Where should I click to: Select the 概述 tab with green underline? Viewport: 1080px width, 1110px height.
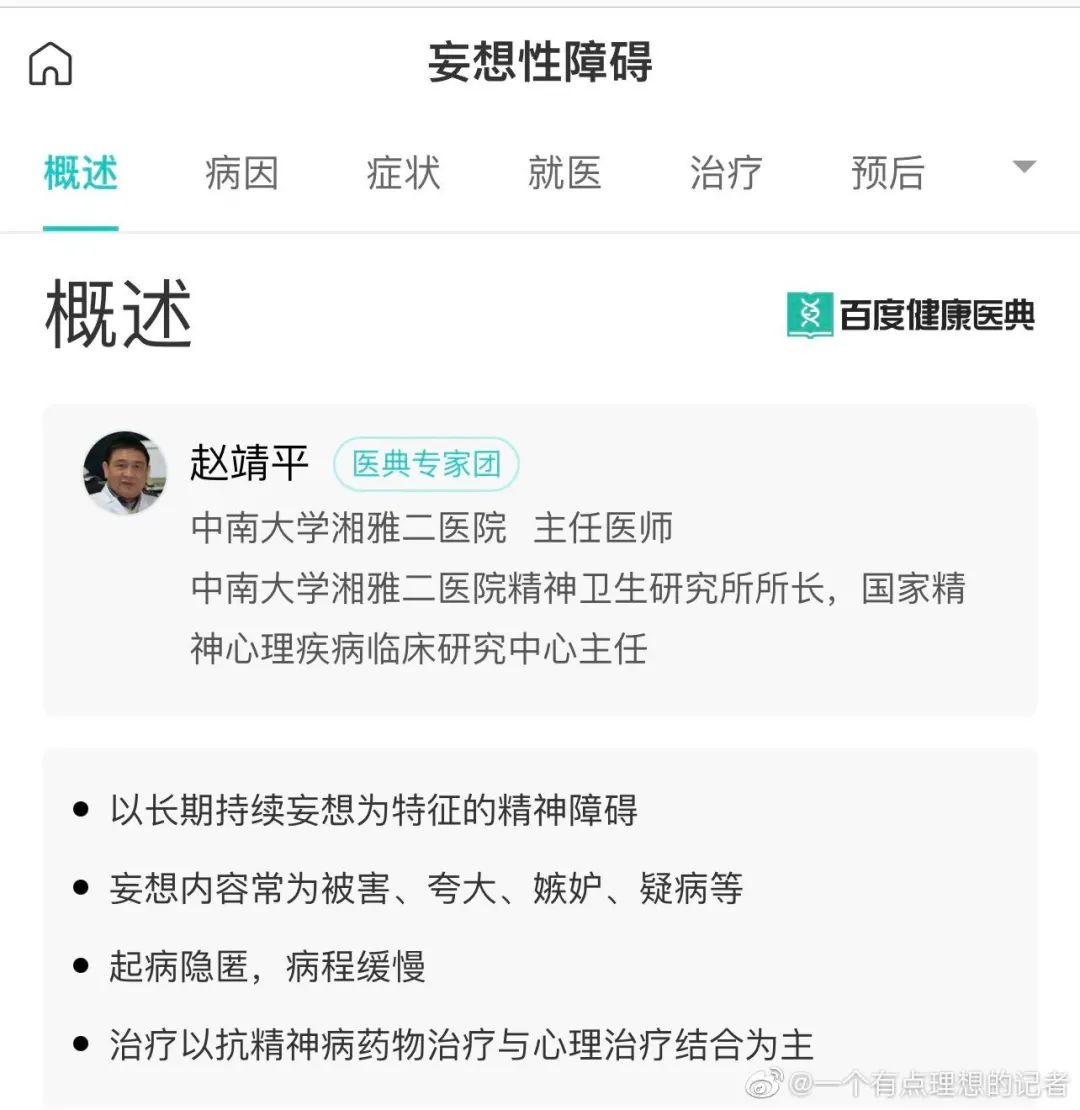(x=79, y=173)
